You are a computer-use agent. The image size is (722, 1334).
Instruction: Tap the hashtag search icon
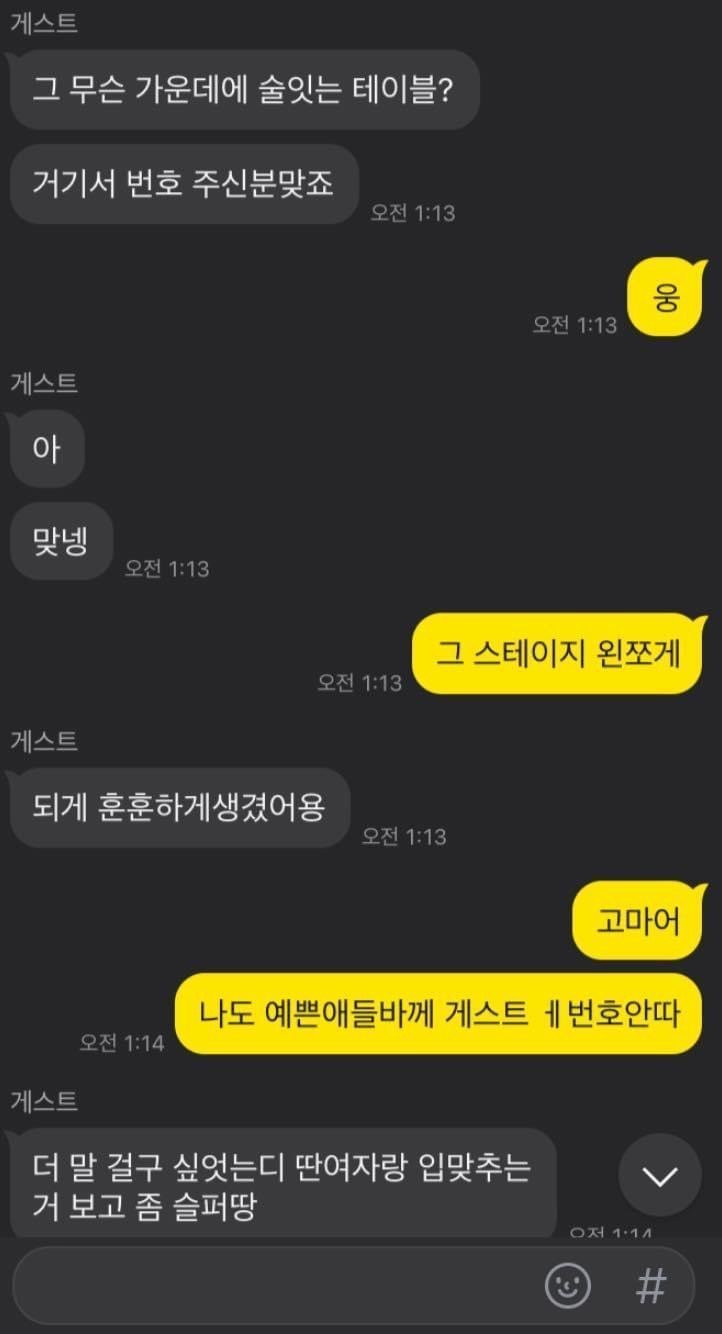pyautogui.click(x=651, y=1285)
